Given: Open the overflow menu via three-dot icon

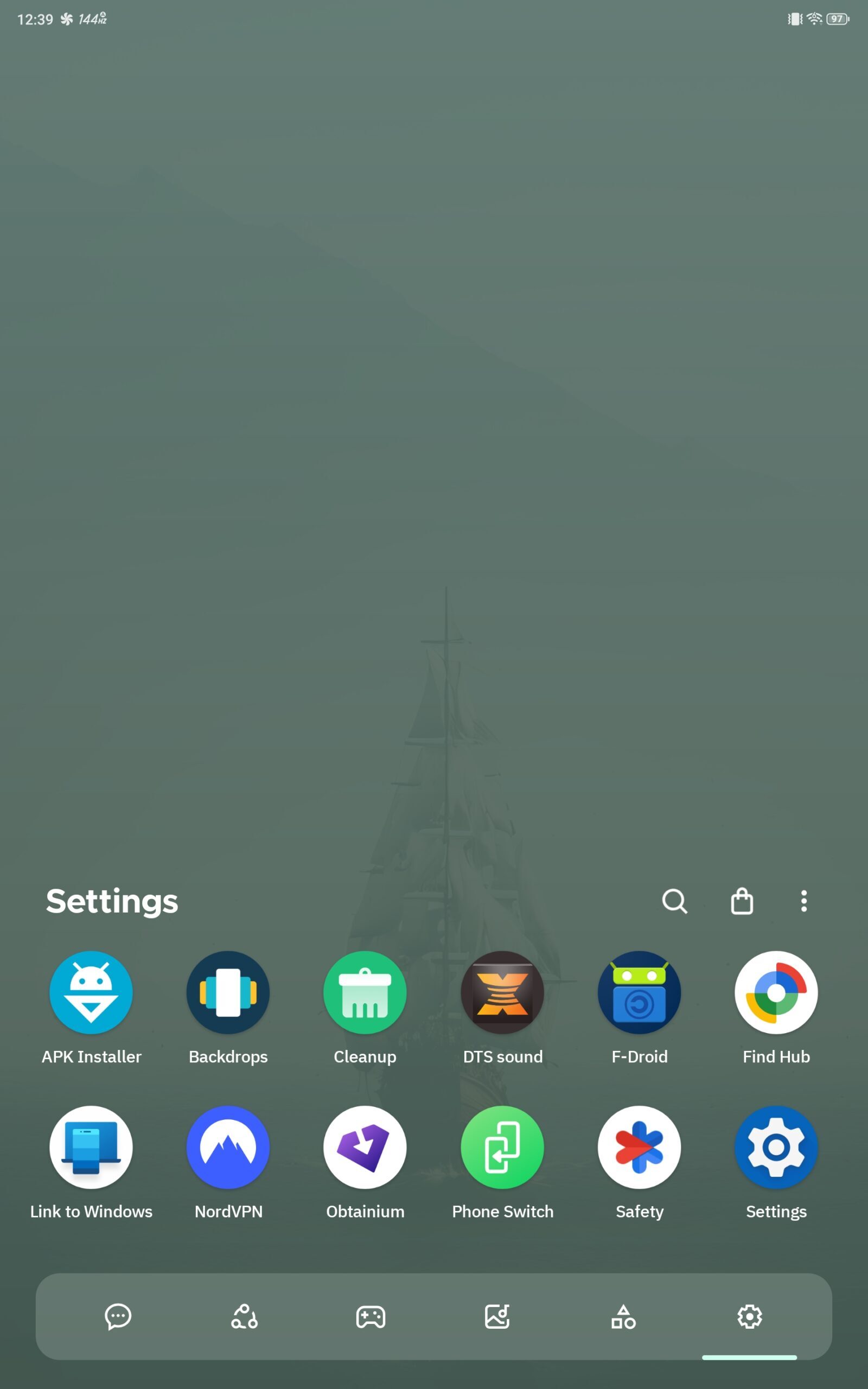Looking at the screenshot, I should tap(803, 901).
